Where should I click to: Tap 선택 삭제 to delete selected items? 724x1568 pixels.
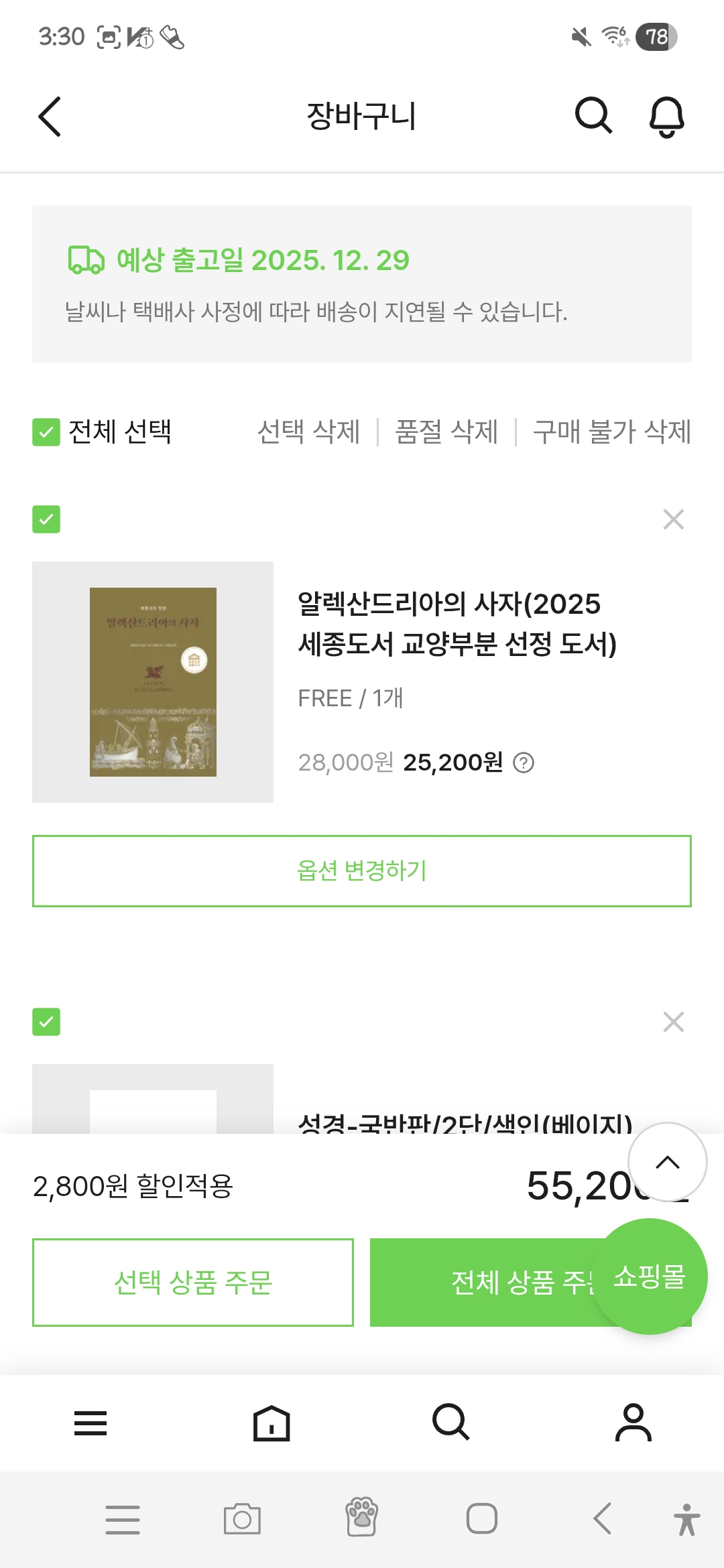point(308,432)
